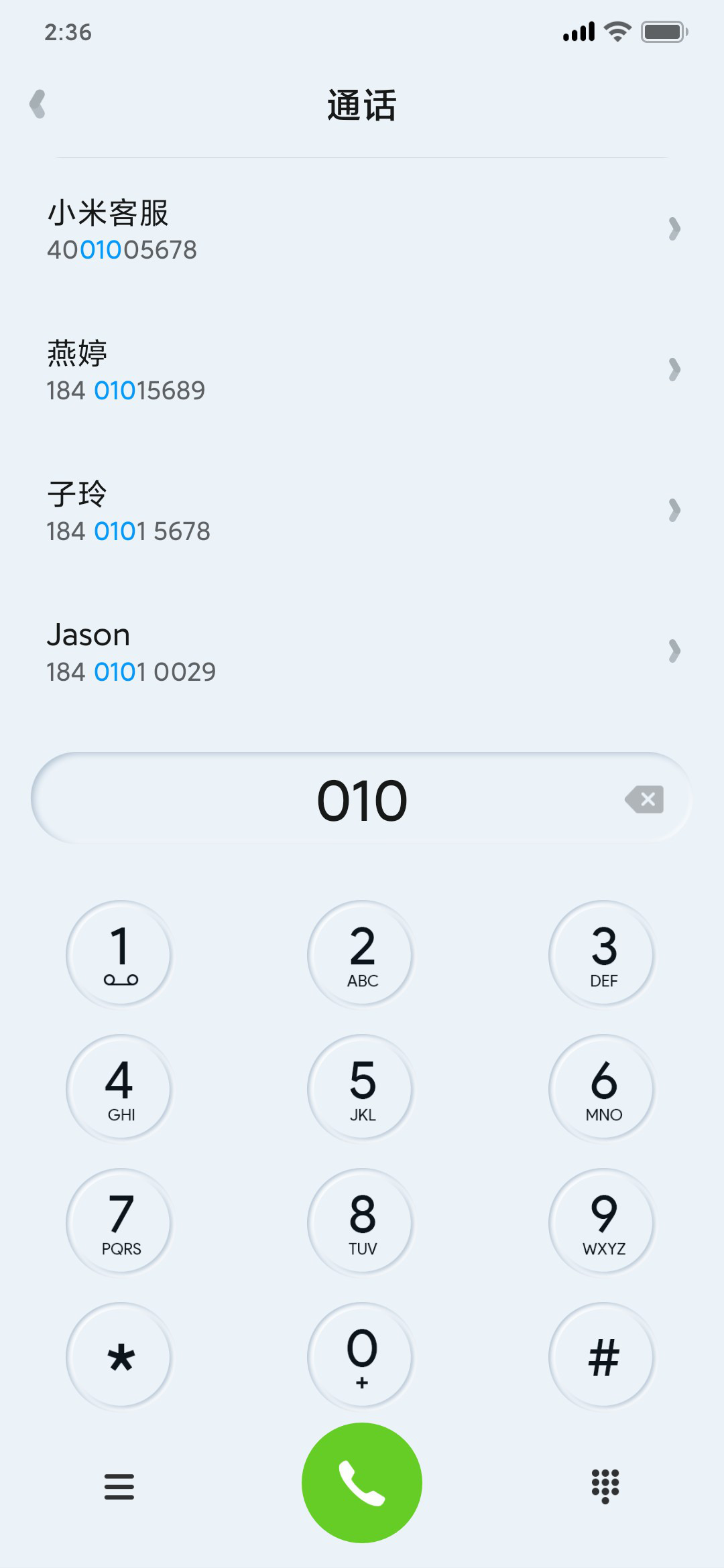Image resolution: width=724 pixels, height=1568 pixels.
Task: Enter digit 2 ABC
Action: point(362,954)
